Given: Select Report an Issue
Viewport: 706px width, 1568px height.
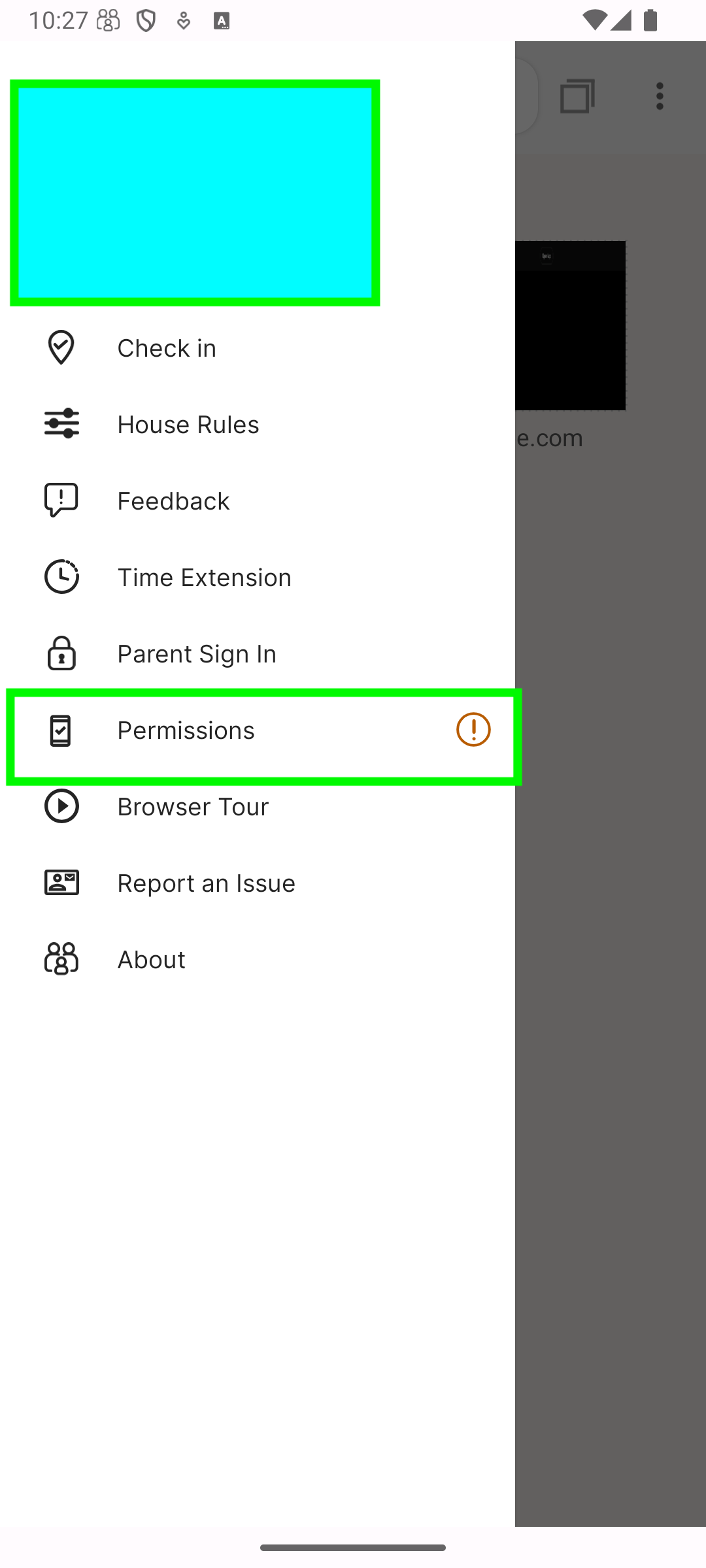Looking at the screenshot, I should [258, 883].
